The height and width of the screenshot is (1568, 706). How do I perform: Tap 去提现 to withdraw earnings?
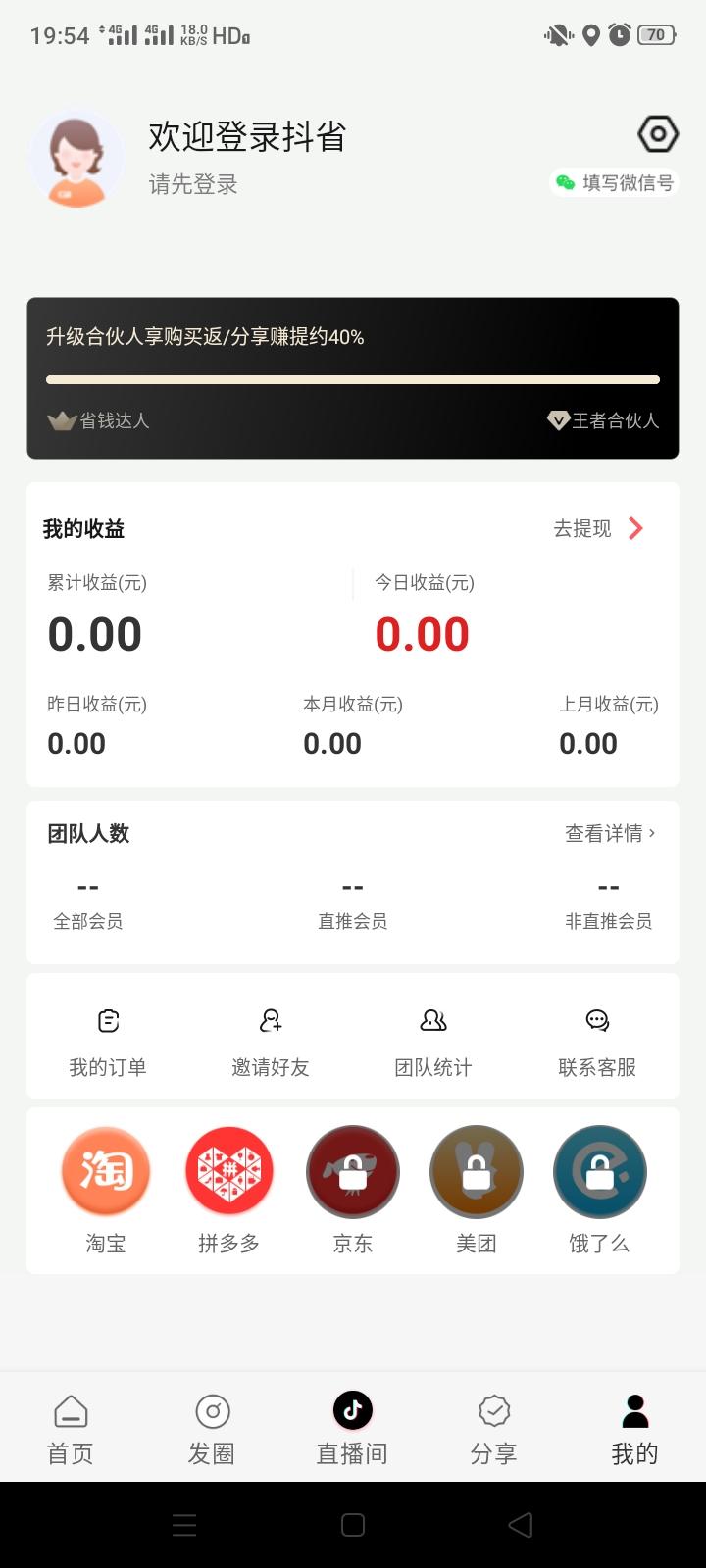point(598,528)
